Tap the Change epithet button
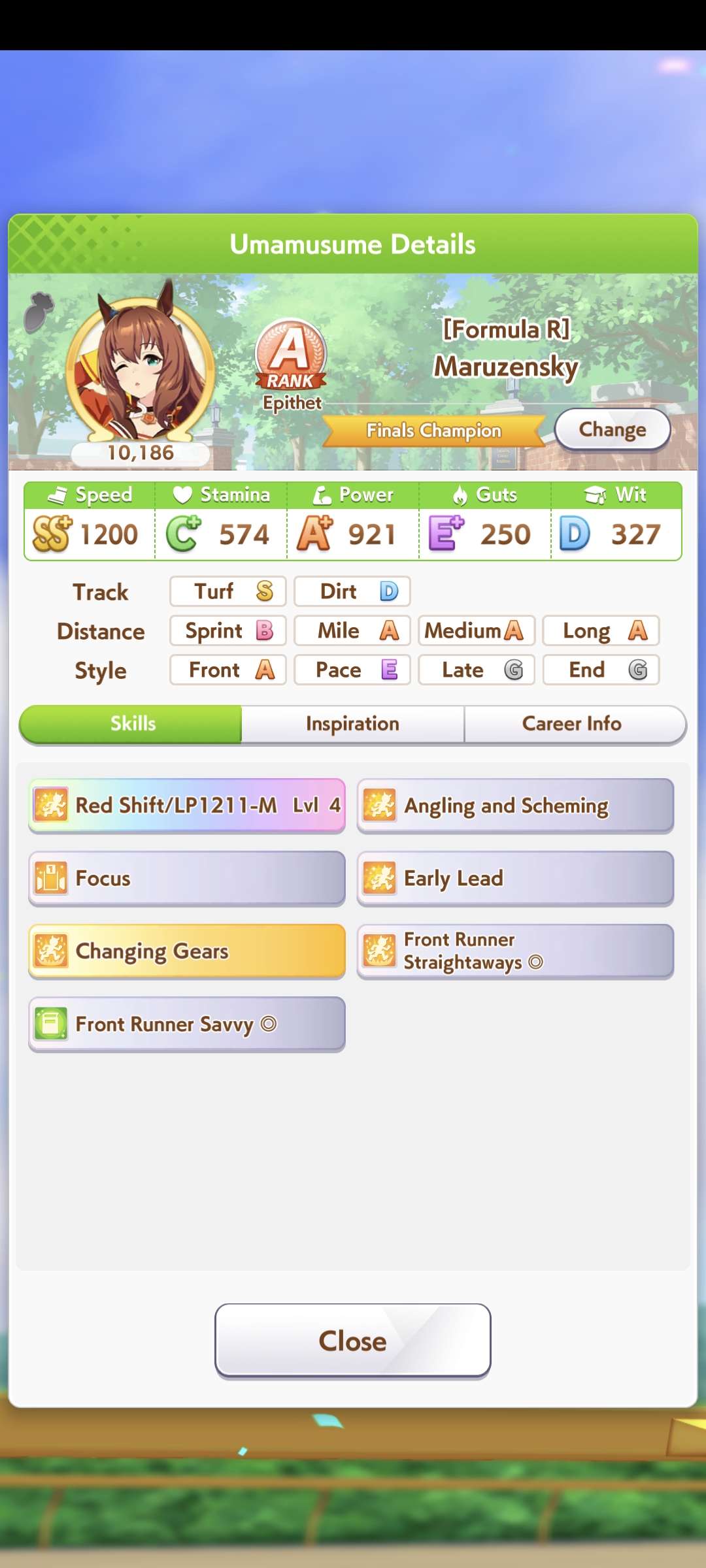This screenshot has height=1568, width=706. pos(613,429)
